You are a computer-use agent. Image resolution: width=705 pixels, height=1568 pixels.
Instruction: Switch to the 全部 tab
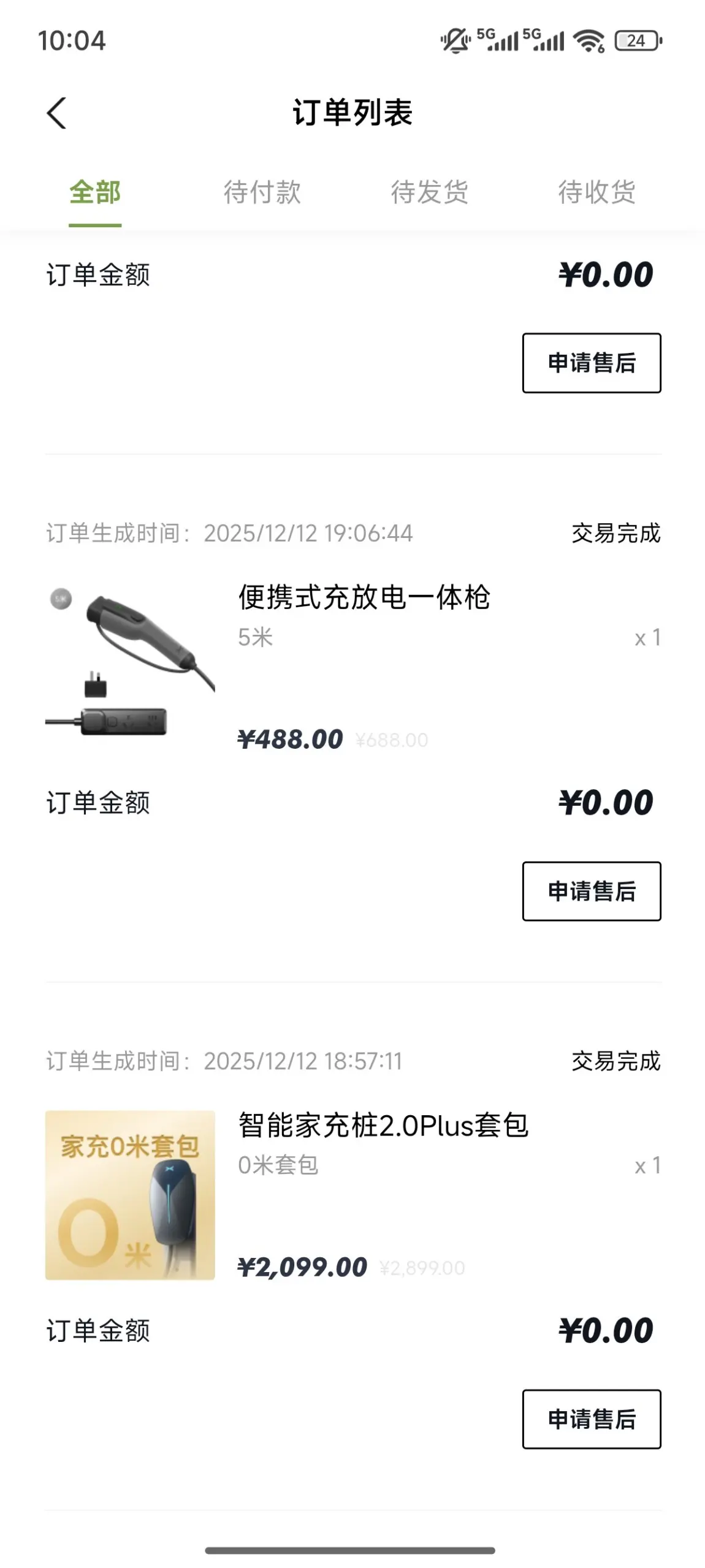click(95, 192)
